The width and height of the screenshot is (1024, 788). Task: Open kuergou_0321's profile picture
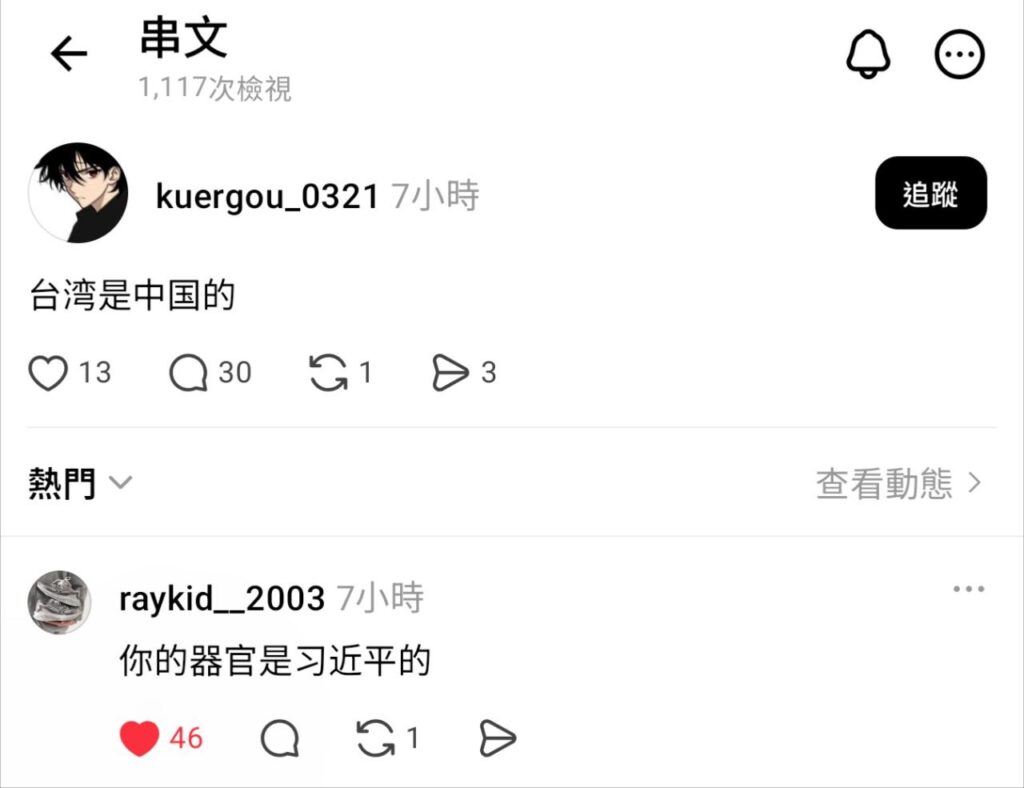(78, 193)
